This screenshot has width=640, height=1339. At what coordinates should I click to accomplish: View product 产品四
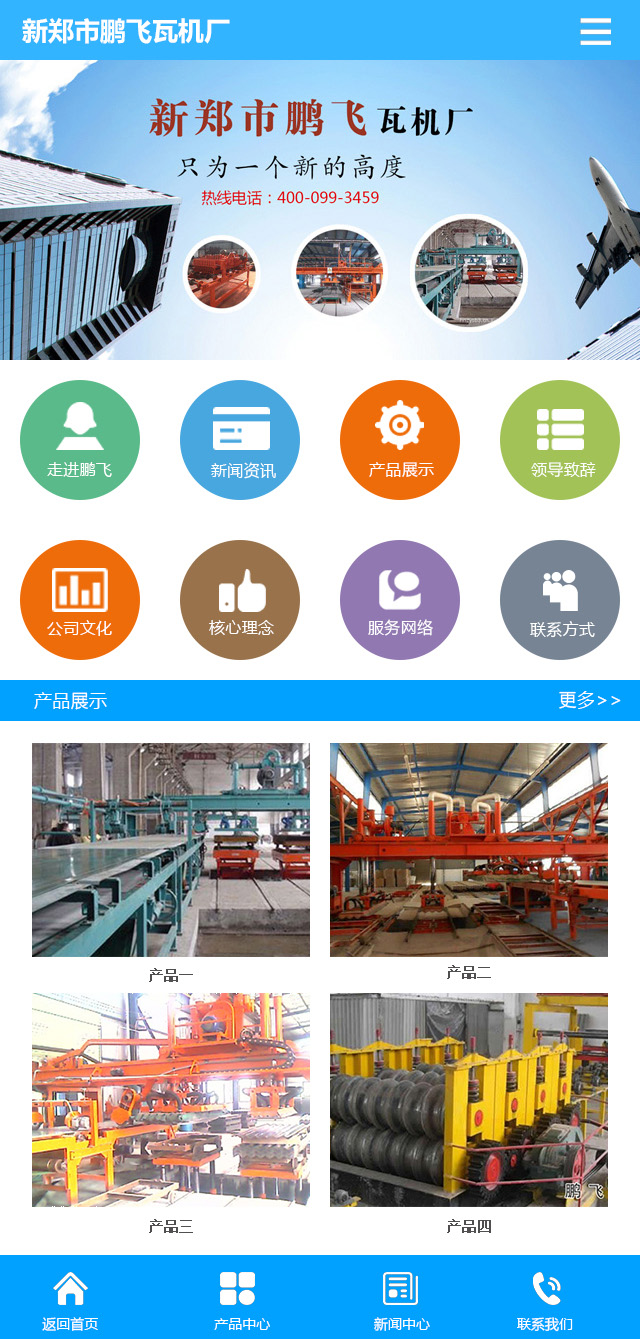point(469,1100)
